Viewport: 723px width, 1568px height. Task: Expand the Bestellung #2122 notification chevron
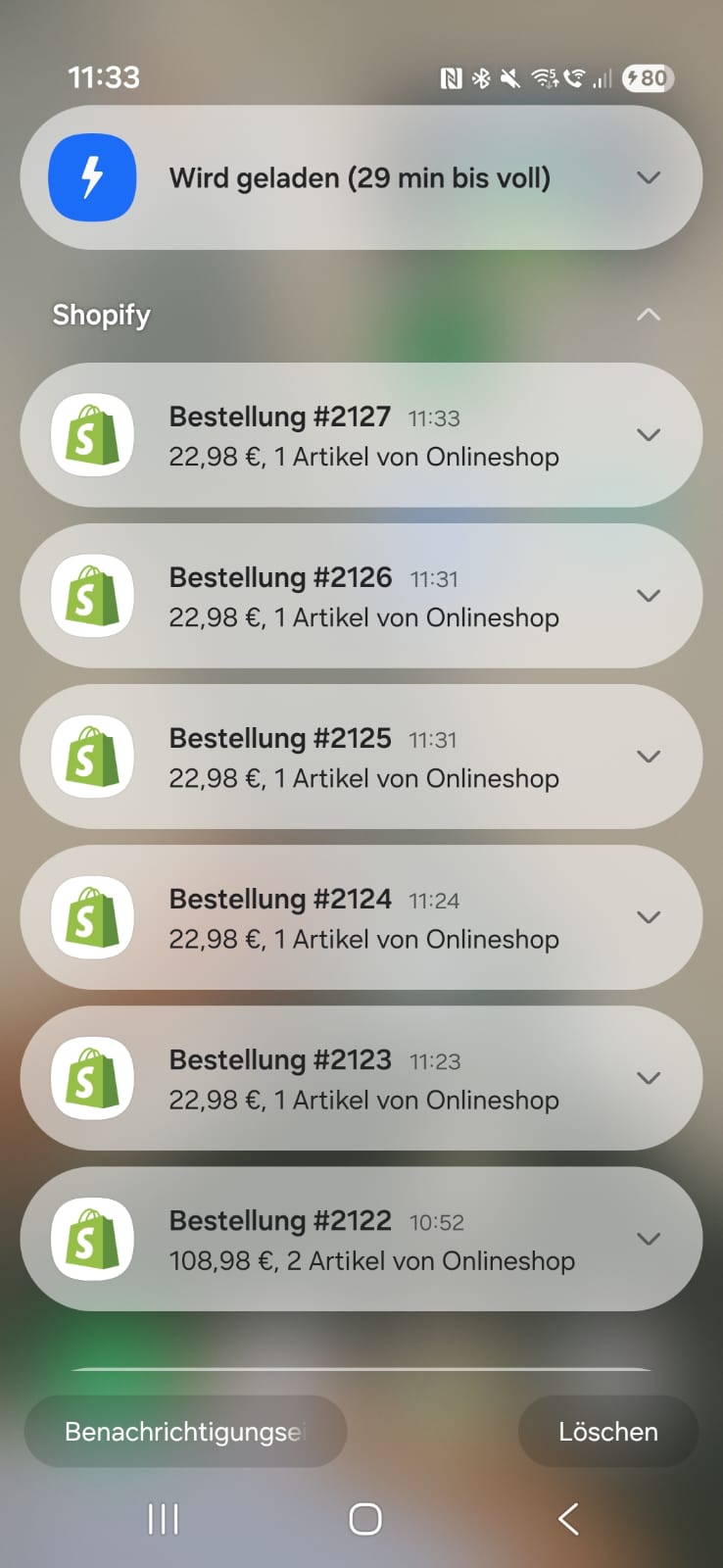pos(649,1239)
